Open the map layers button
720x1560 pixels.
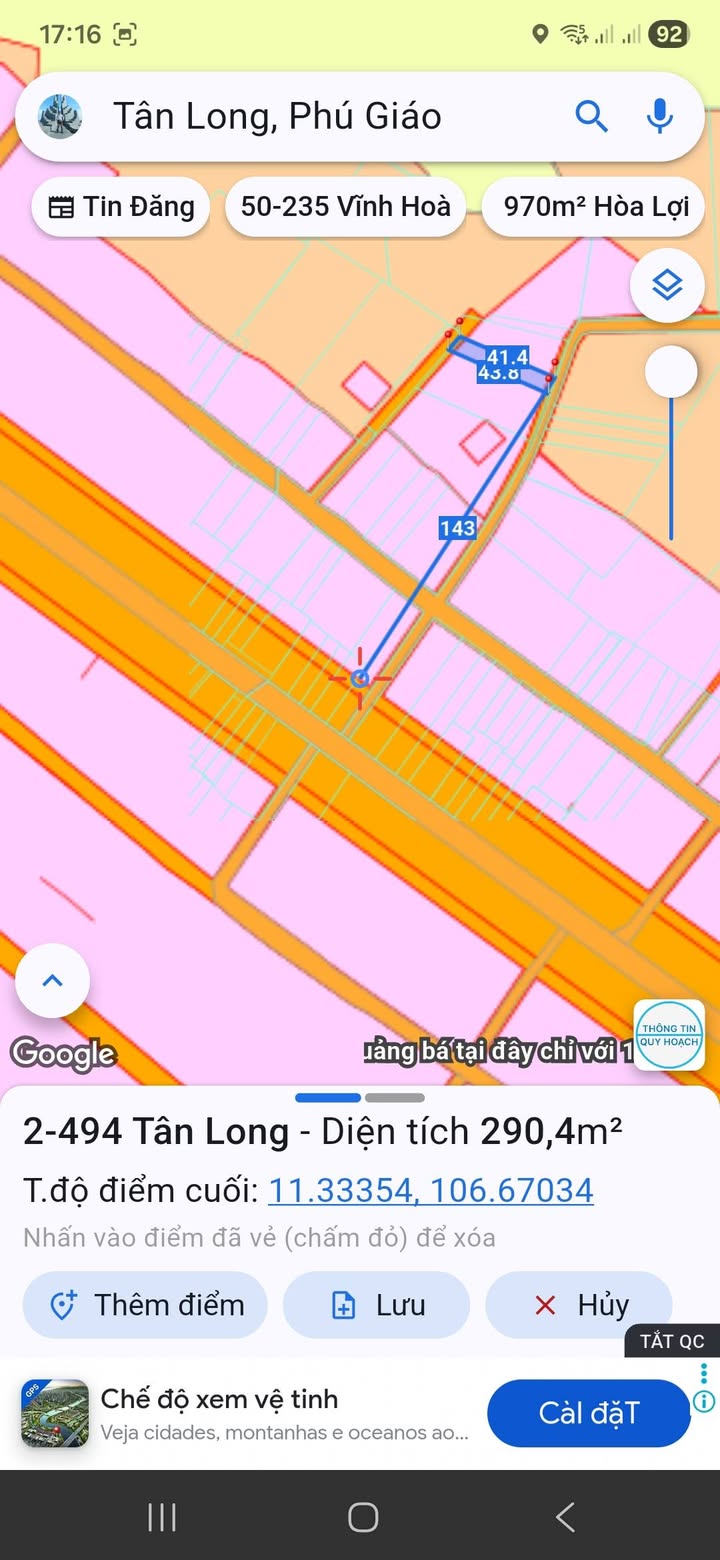[x=667, y=286]
